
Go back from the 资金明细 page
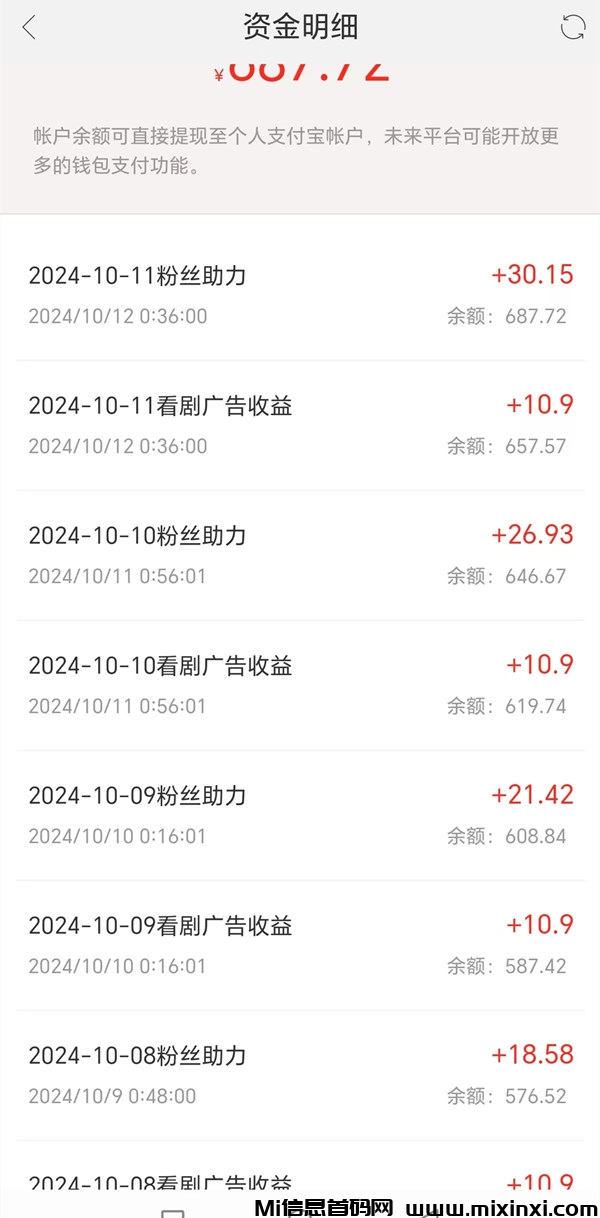coord(29,27)
